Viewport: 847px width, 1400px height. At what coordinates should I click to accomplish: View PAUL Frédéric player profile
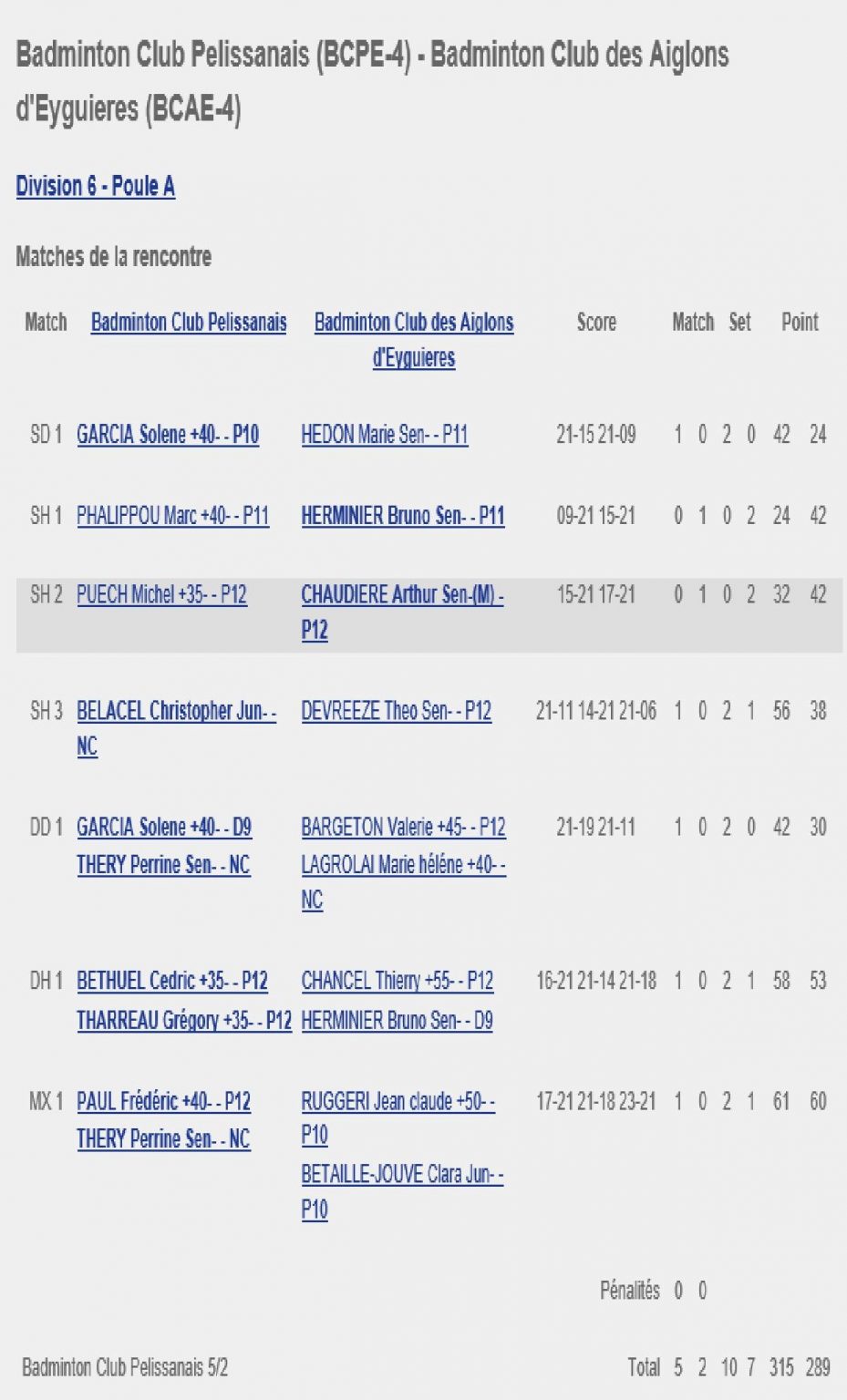pos(164,1101)
